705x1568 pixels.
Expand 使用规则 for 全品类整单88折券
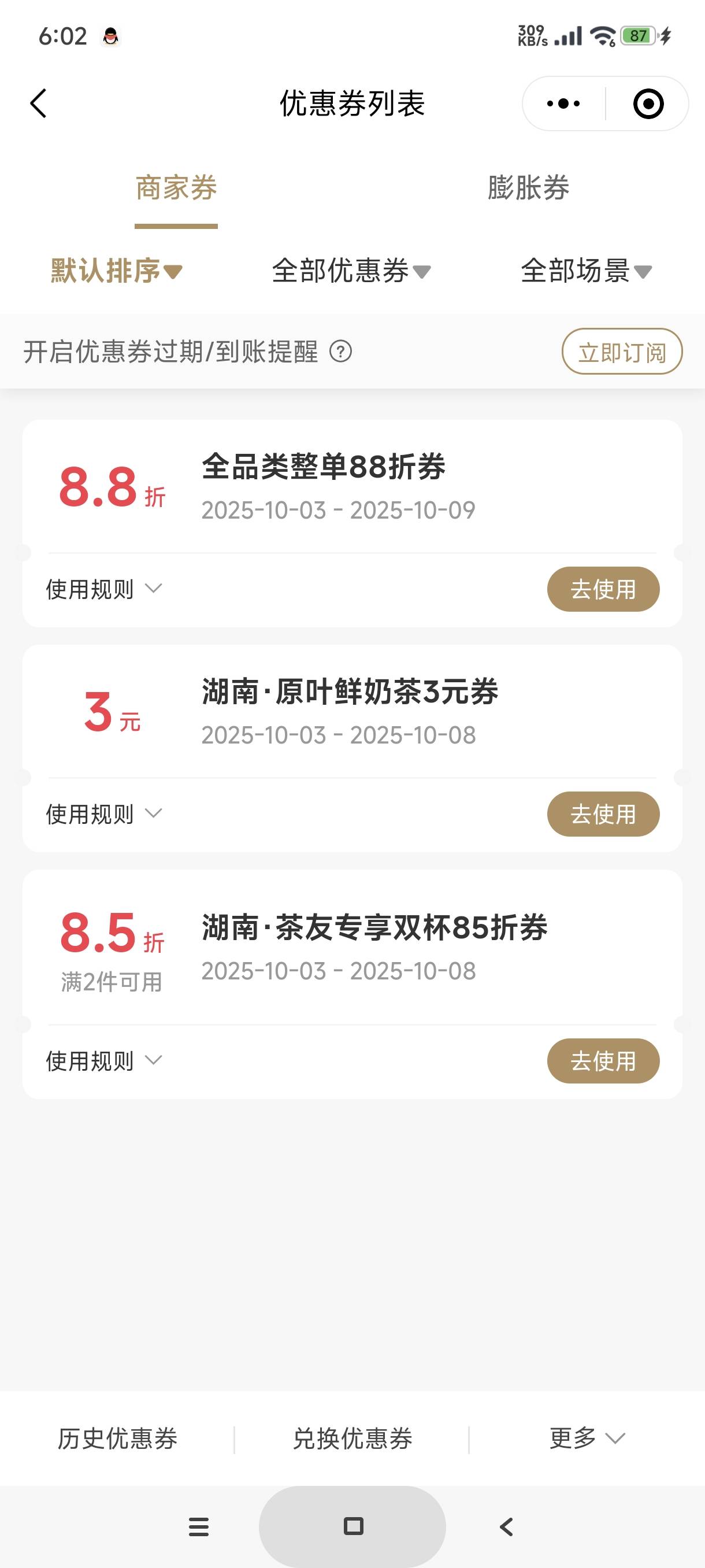pyautogui.click(x=104, y=589)
